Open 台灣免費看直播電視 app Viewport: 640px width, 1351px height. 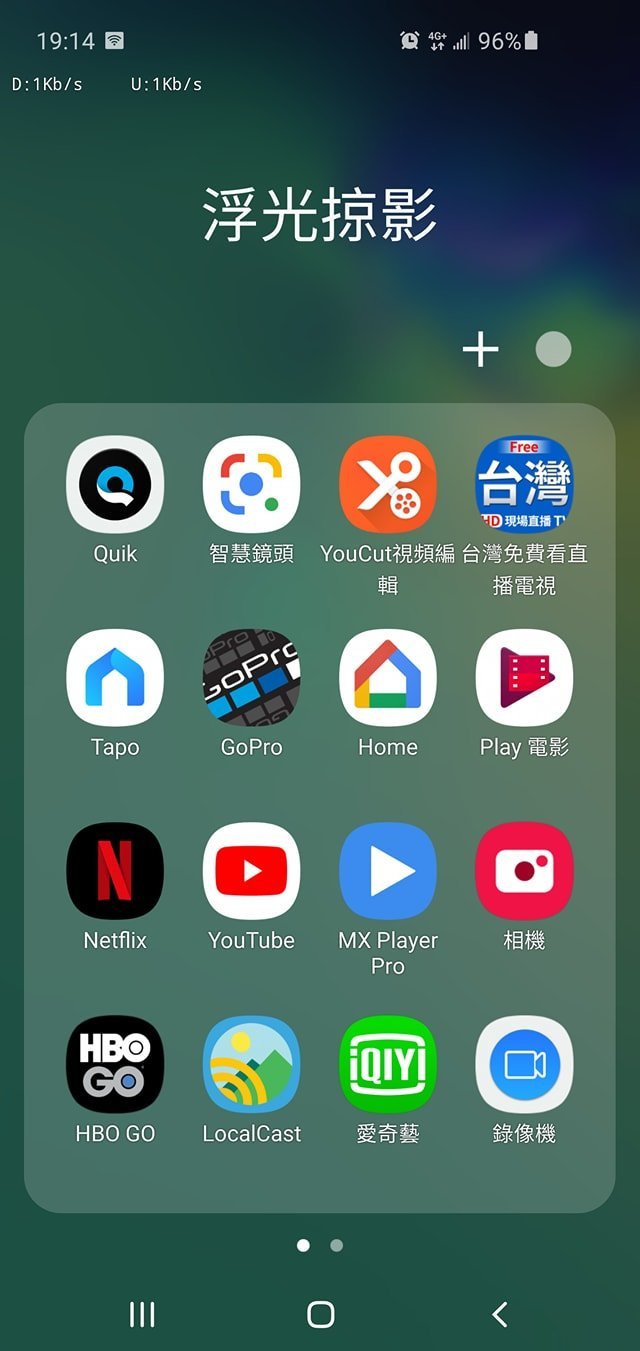pyautogui.click(x=524, y=485)
